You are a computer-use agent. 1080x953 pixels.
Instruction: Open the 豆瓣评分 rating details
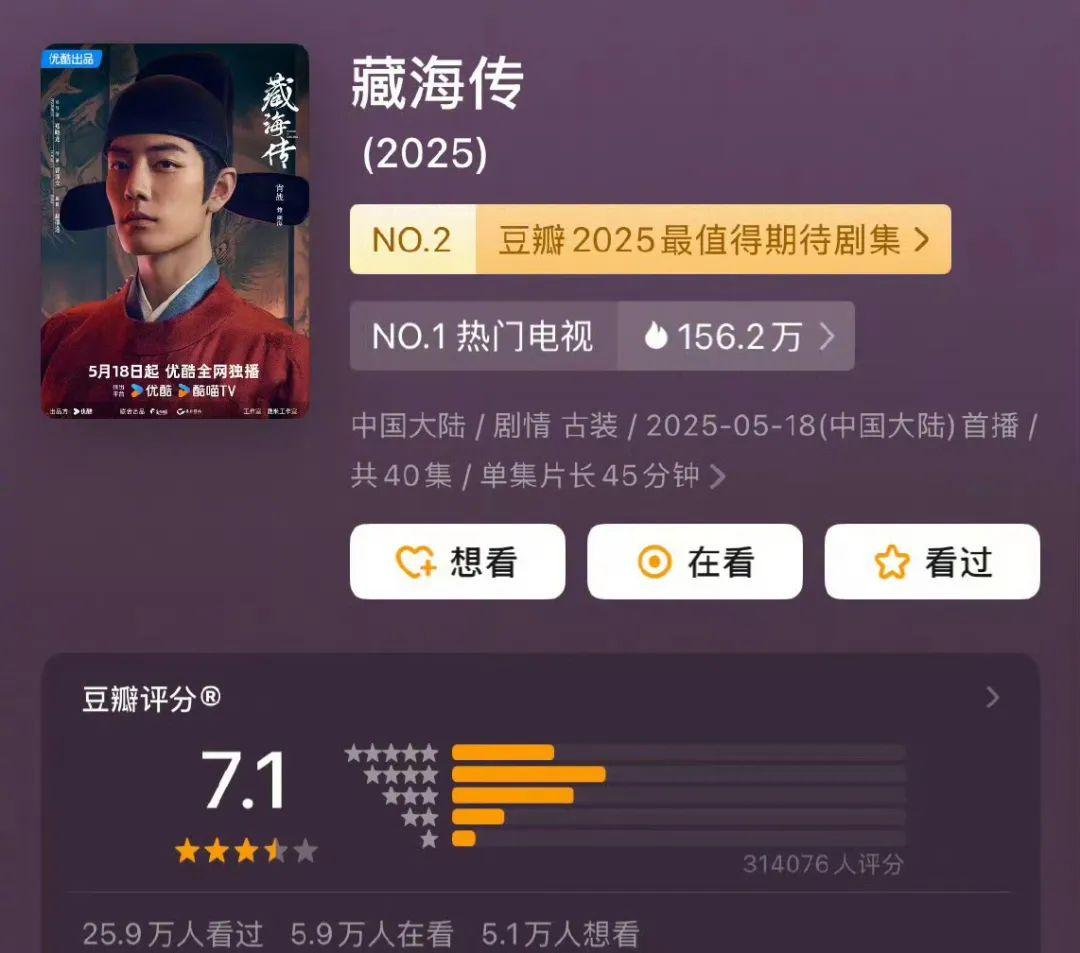(x=991, y=698)
